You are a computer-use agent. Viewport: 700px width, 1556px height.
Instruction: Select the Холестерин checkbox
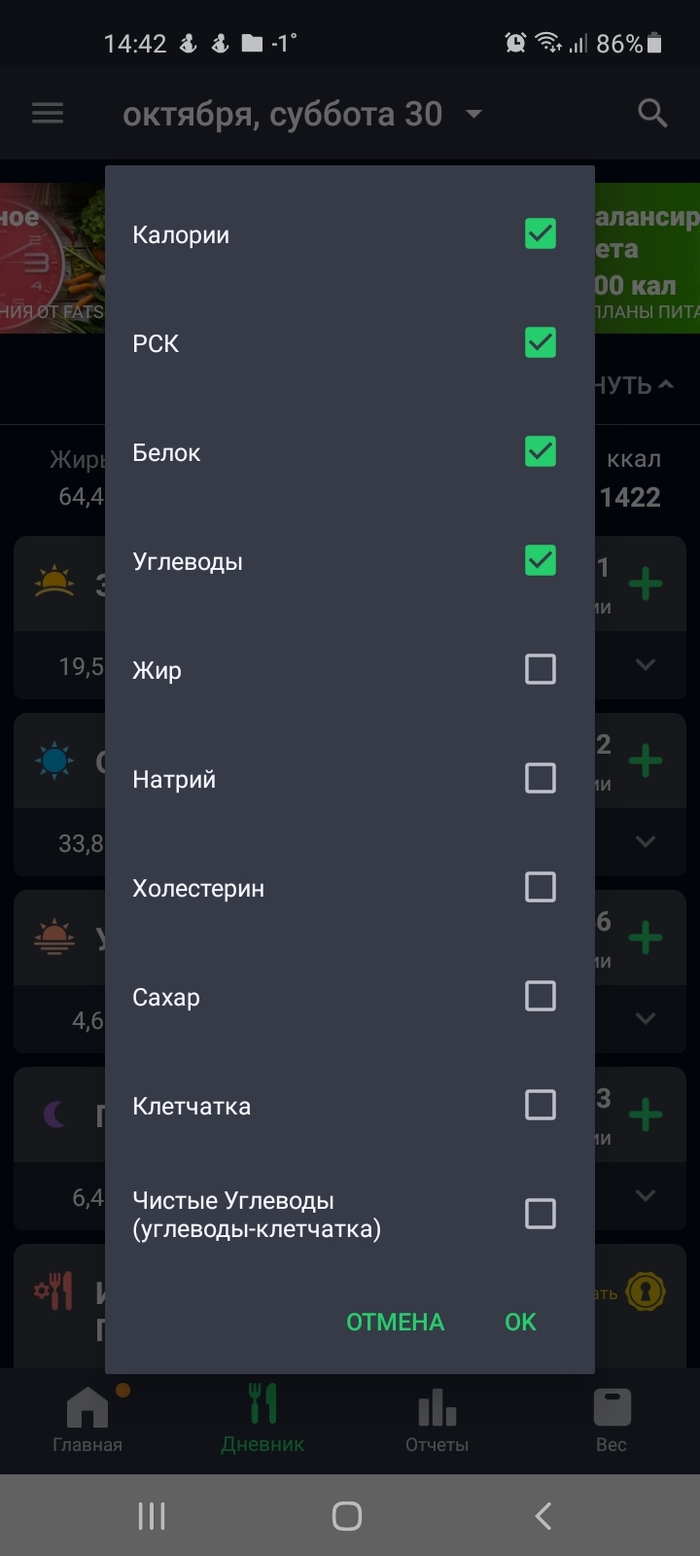pyautogui.click(x=540, y=887)
